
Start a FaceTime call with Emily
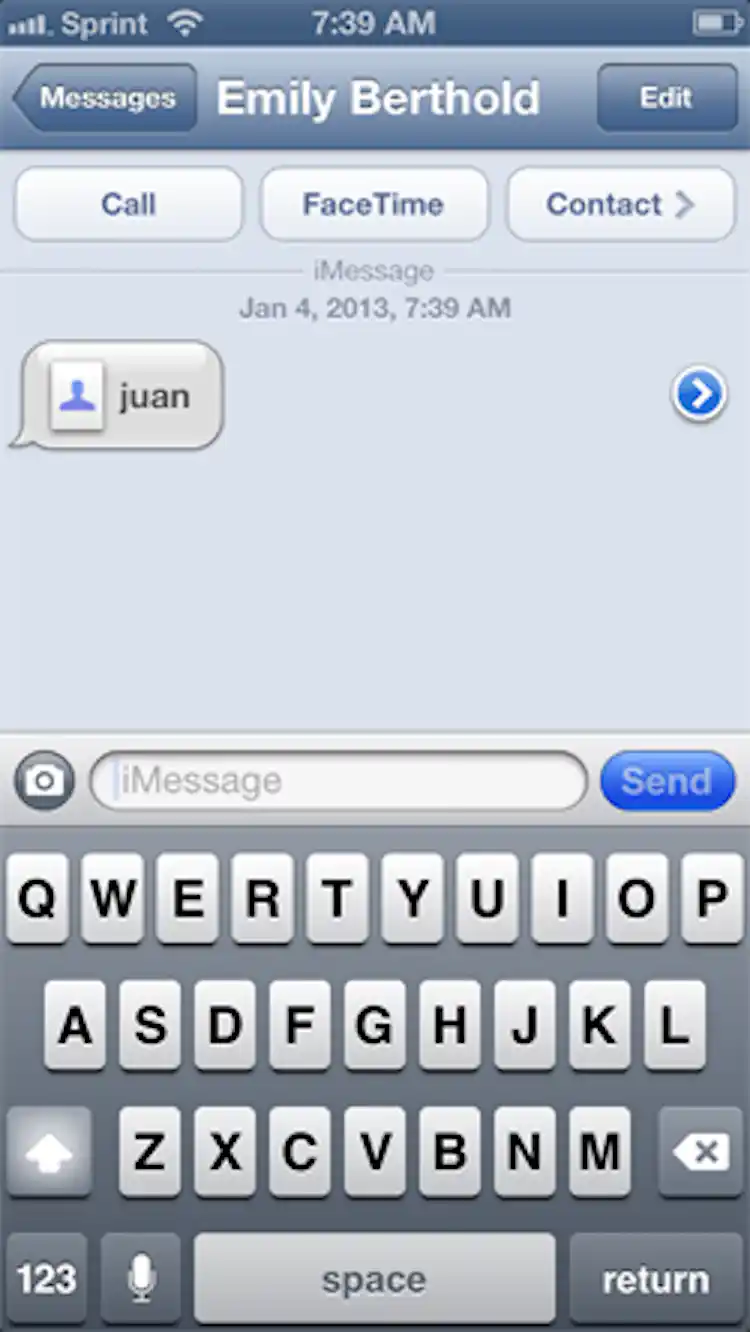click(x=374, y=204)
